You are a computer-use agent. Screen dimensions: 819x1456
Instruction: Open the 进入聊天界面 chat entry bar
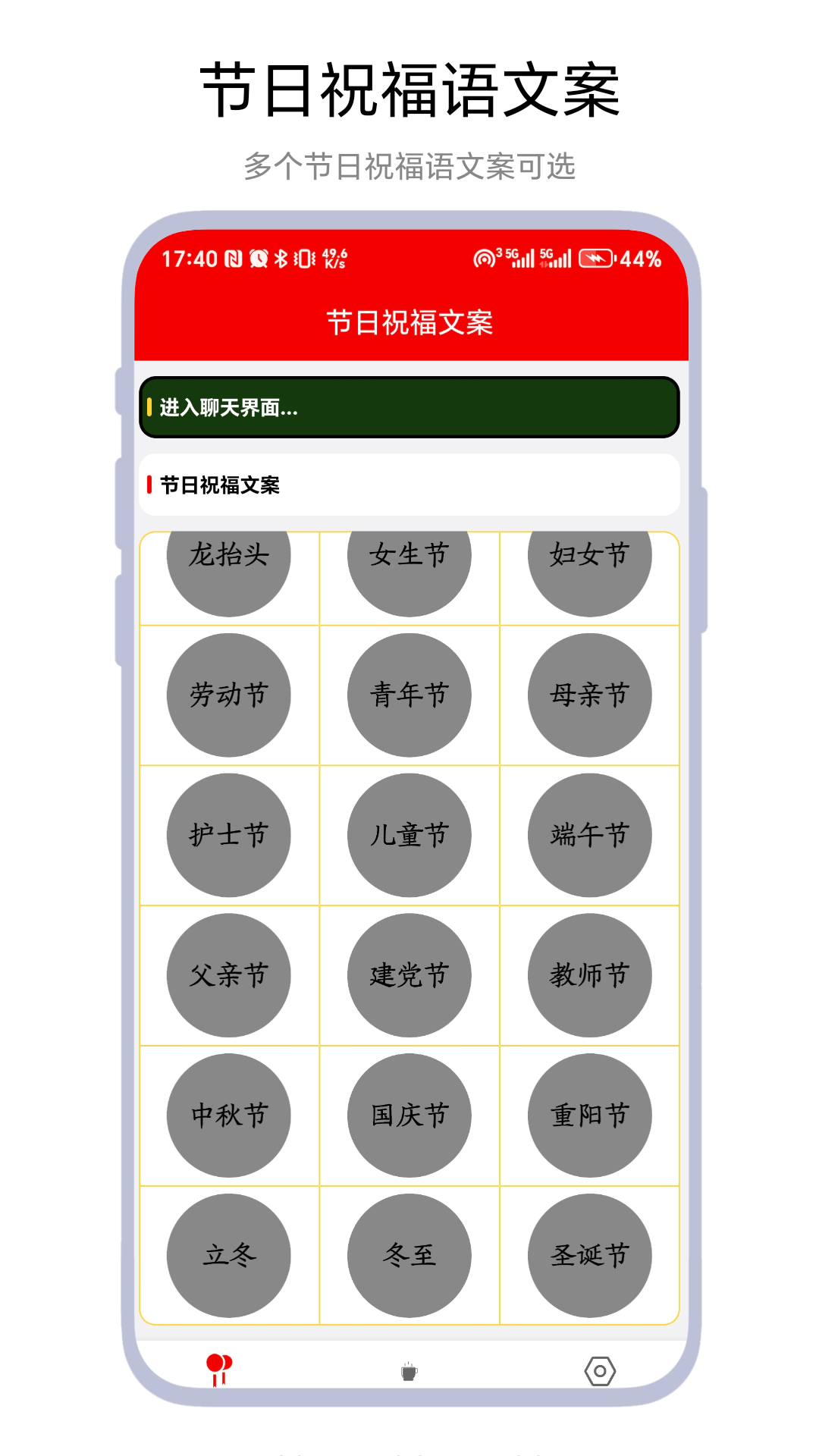click(x=409, y=408)
